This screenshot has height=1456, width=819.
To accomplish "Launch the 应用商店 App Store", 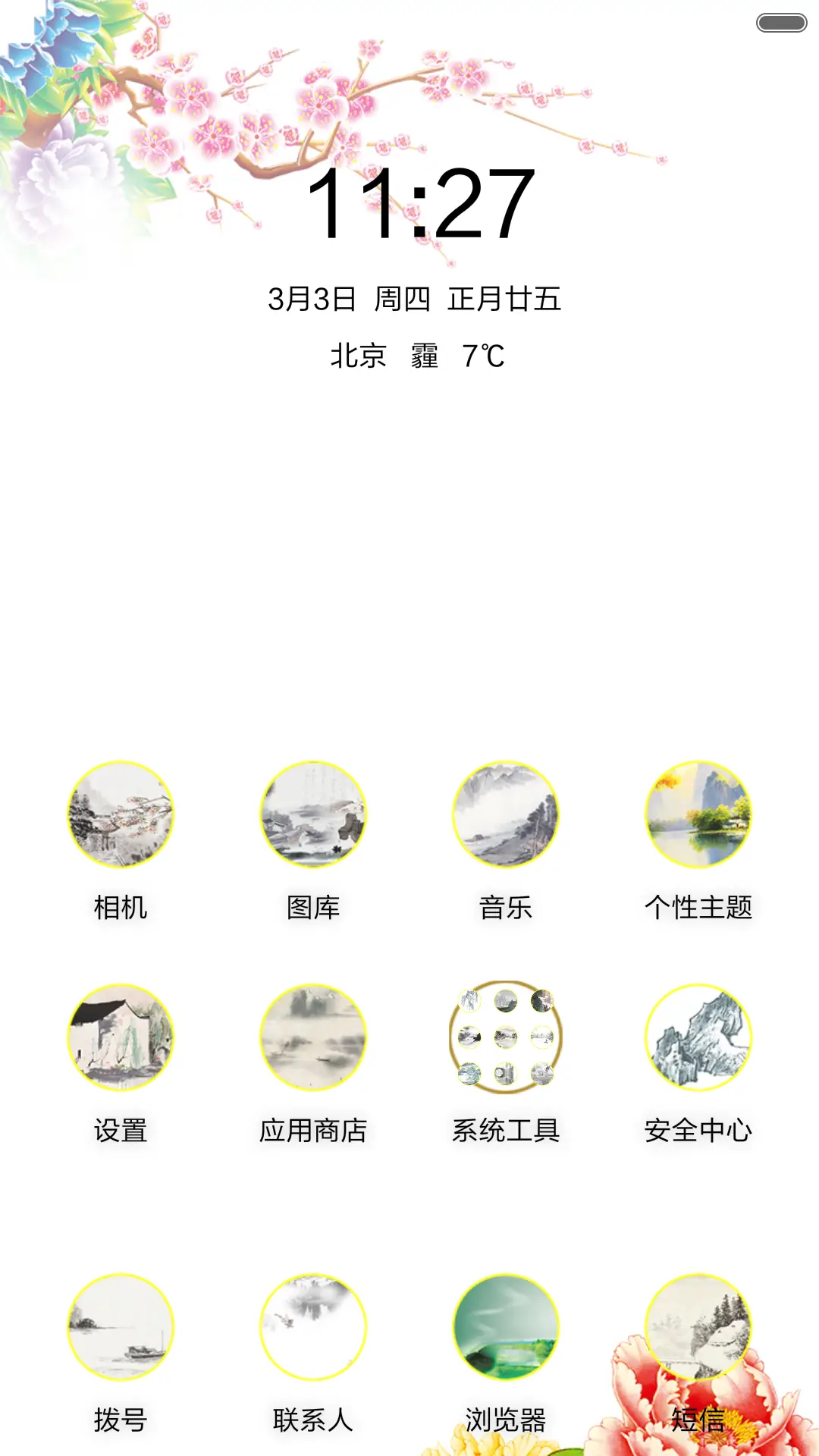I will pos(312,1039).
